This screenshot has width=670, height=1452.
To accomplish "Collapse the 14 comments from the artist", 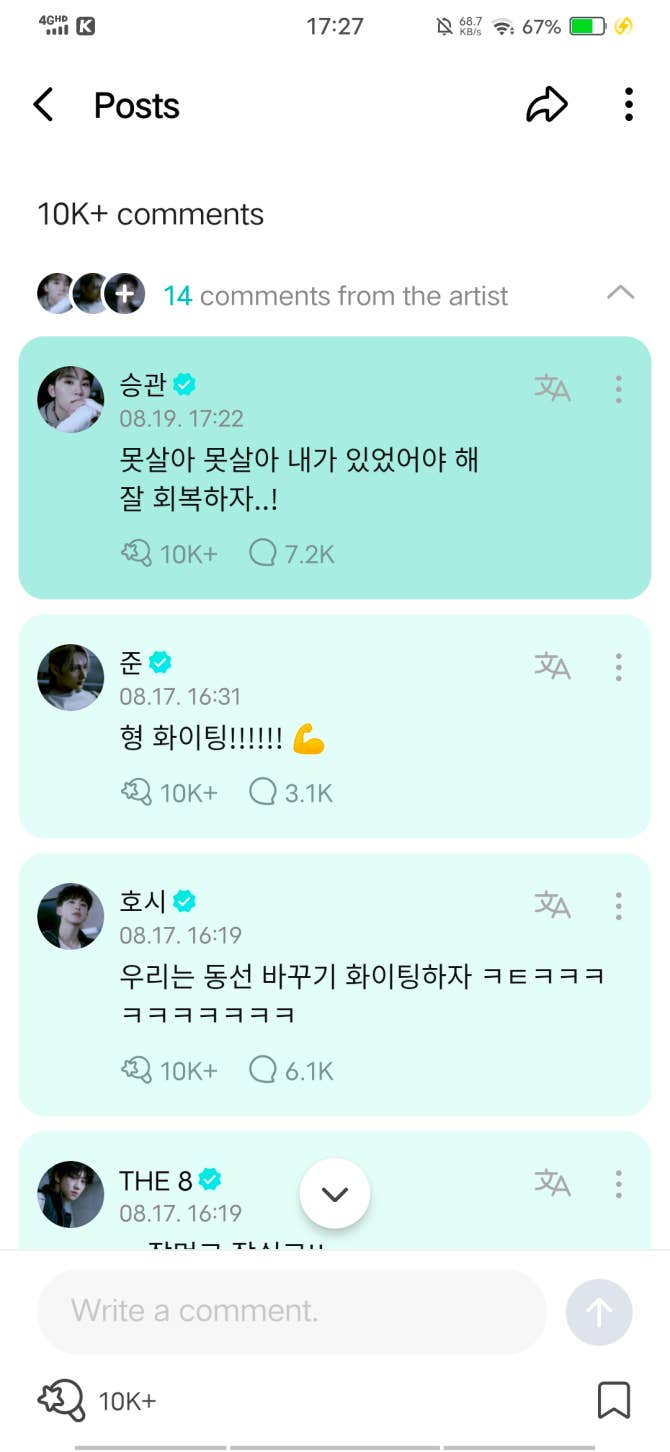I will (x=620, y=293).
